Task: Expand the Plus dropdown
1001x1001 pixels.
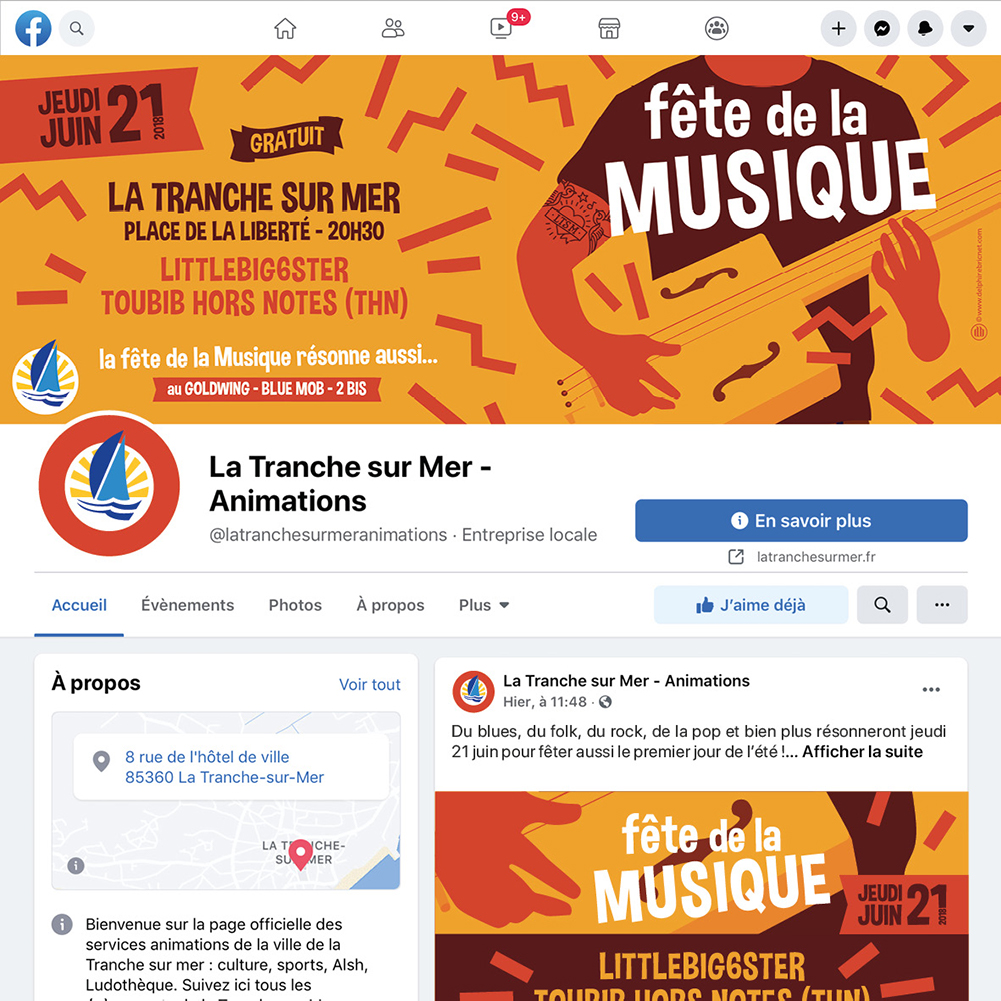Action: [484, 605]
